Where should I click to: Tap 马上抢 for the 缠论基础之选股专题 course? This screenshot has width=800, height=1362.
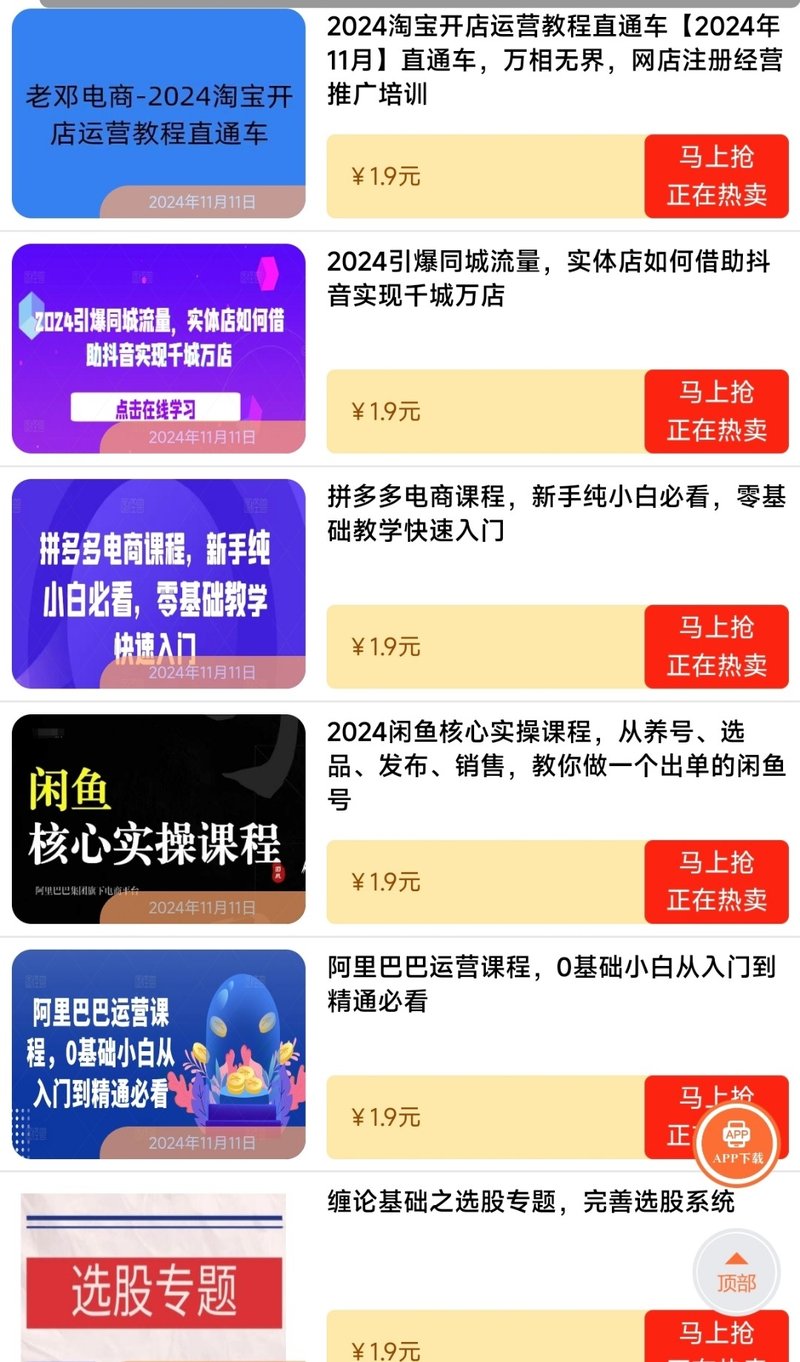(716, 1336)
